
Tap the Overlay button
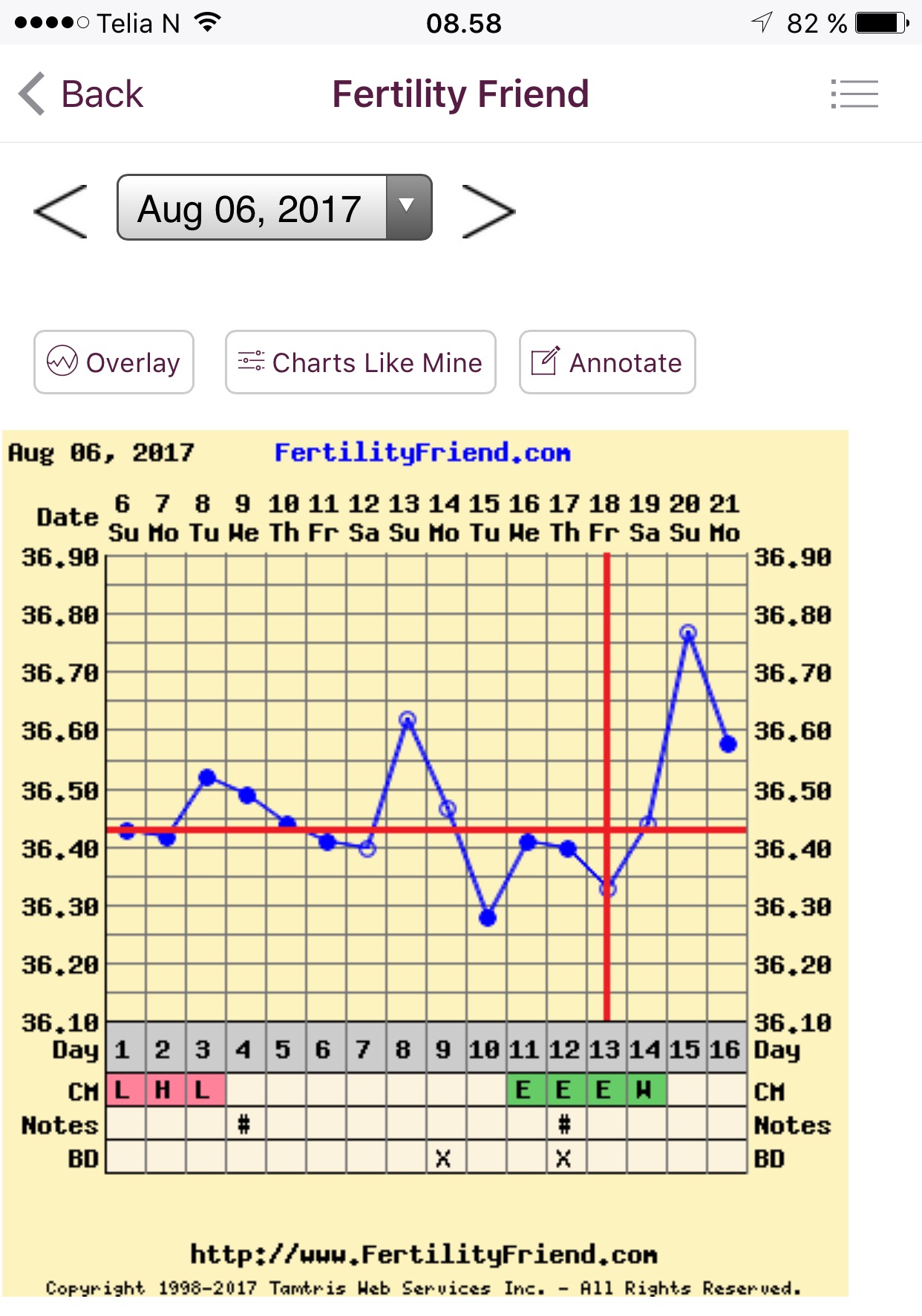pyautogui.click(x=114, y=362)
